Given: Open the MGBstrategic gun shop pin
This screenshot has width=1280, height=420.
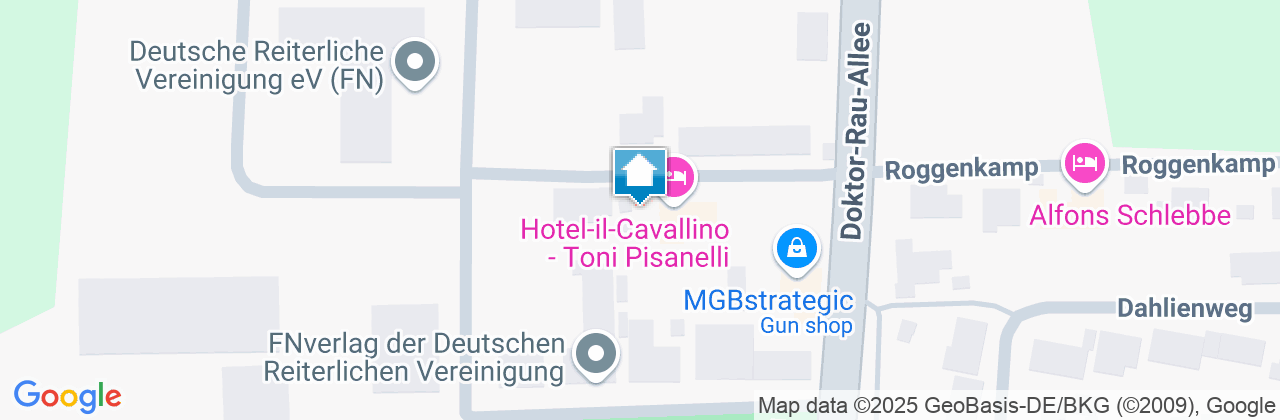Looking at the screenshot, I should 797,247.
